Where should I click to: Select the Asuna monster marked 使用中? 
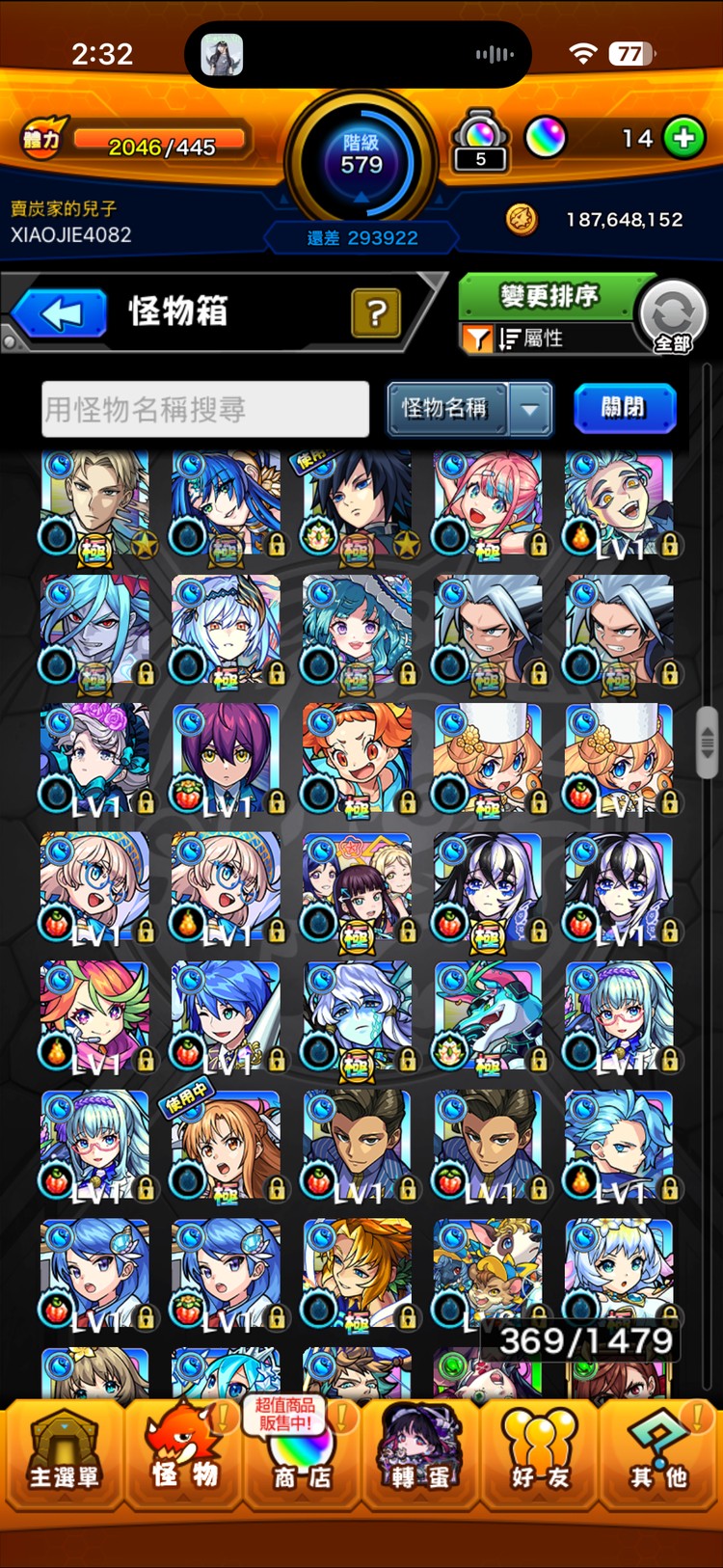coord(227,1148)
